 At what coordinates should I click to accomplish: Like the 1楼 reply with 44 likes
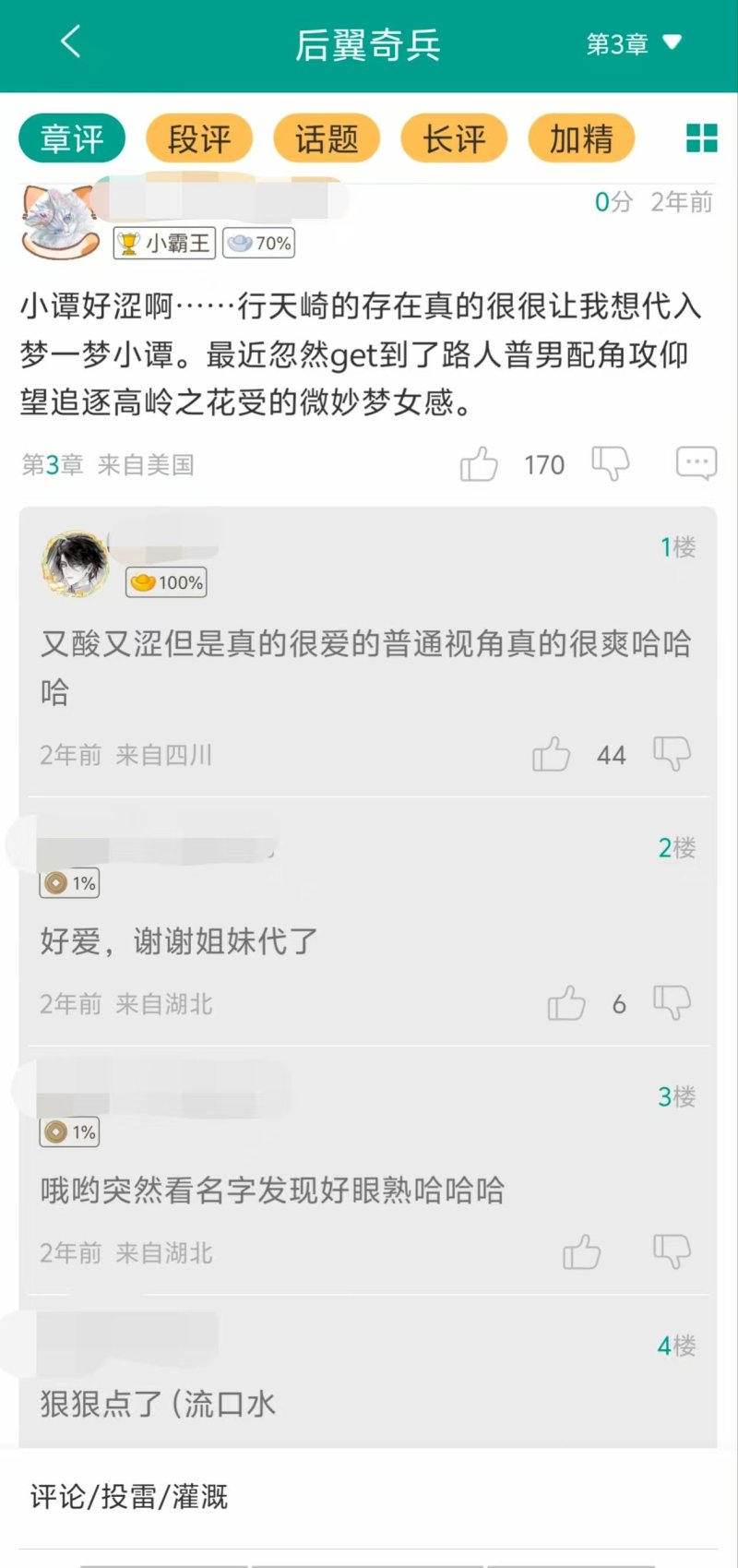point(551,755)
